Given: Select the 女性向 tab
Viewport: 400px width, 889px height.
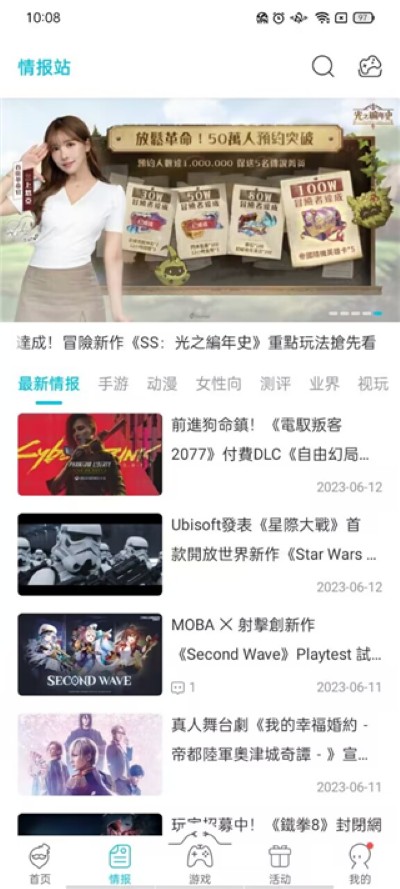Looking at the screenshot, I should (x=219, y=384).
